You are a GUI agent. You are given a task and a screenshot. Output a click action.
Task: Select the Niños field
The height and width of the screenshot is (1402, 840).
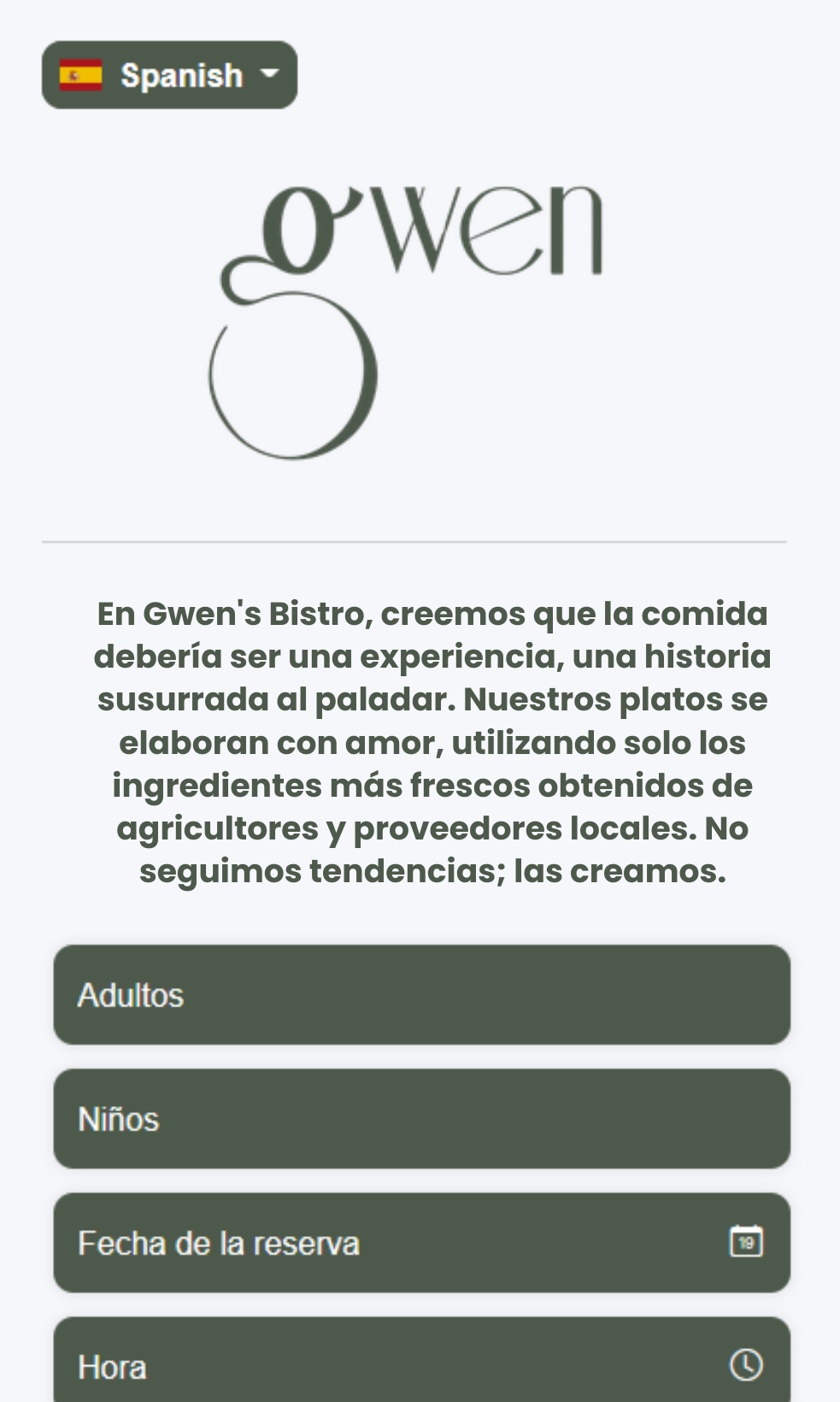tap(421, 1118)
